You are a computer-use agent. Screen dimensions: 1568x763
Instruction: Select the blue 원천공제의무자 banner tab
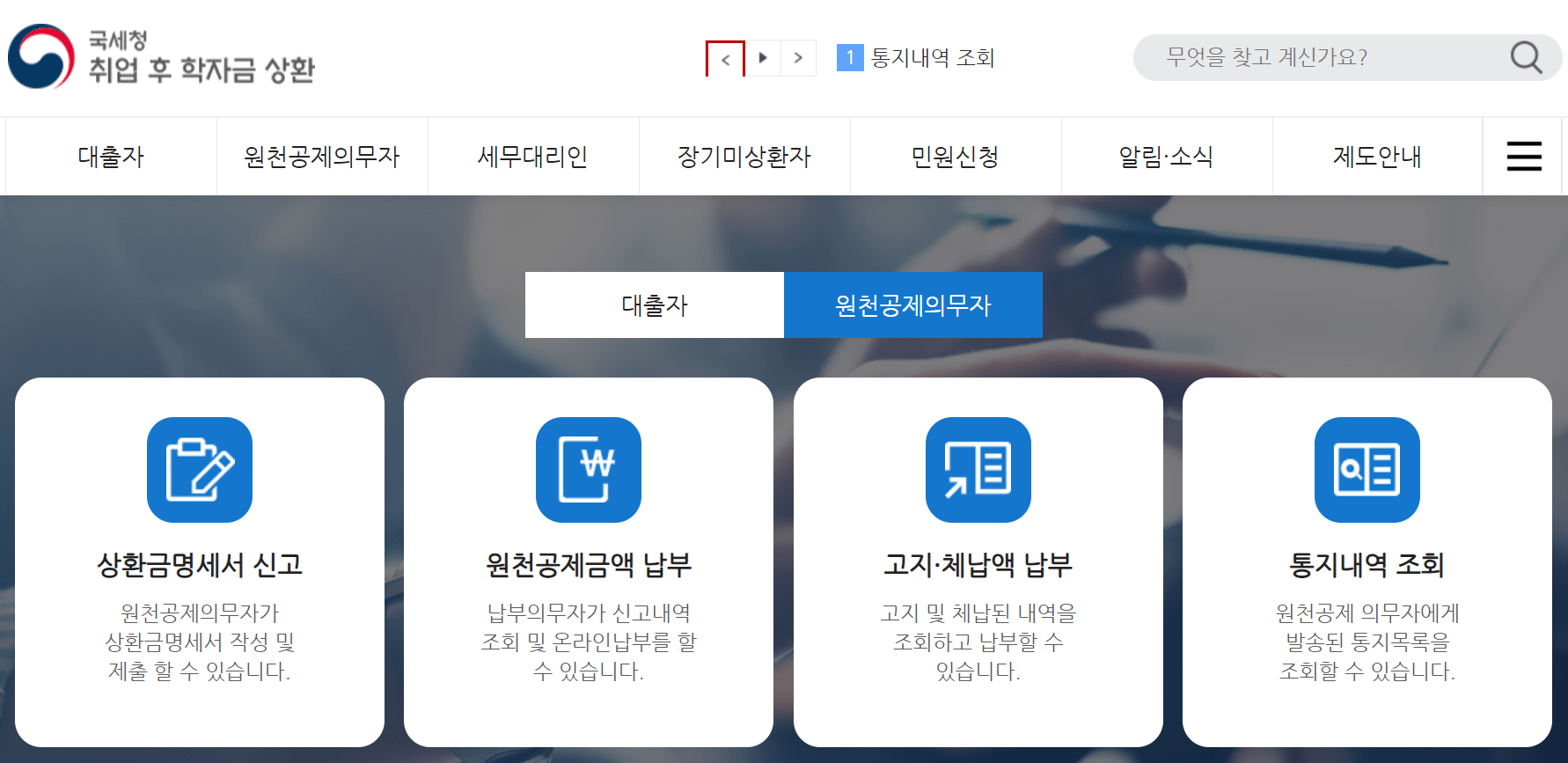(913, 305)
